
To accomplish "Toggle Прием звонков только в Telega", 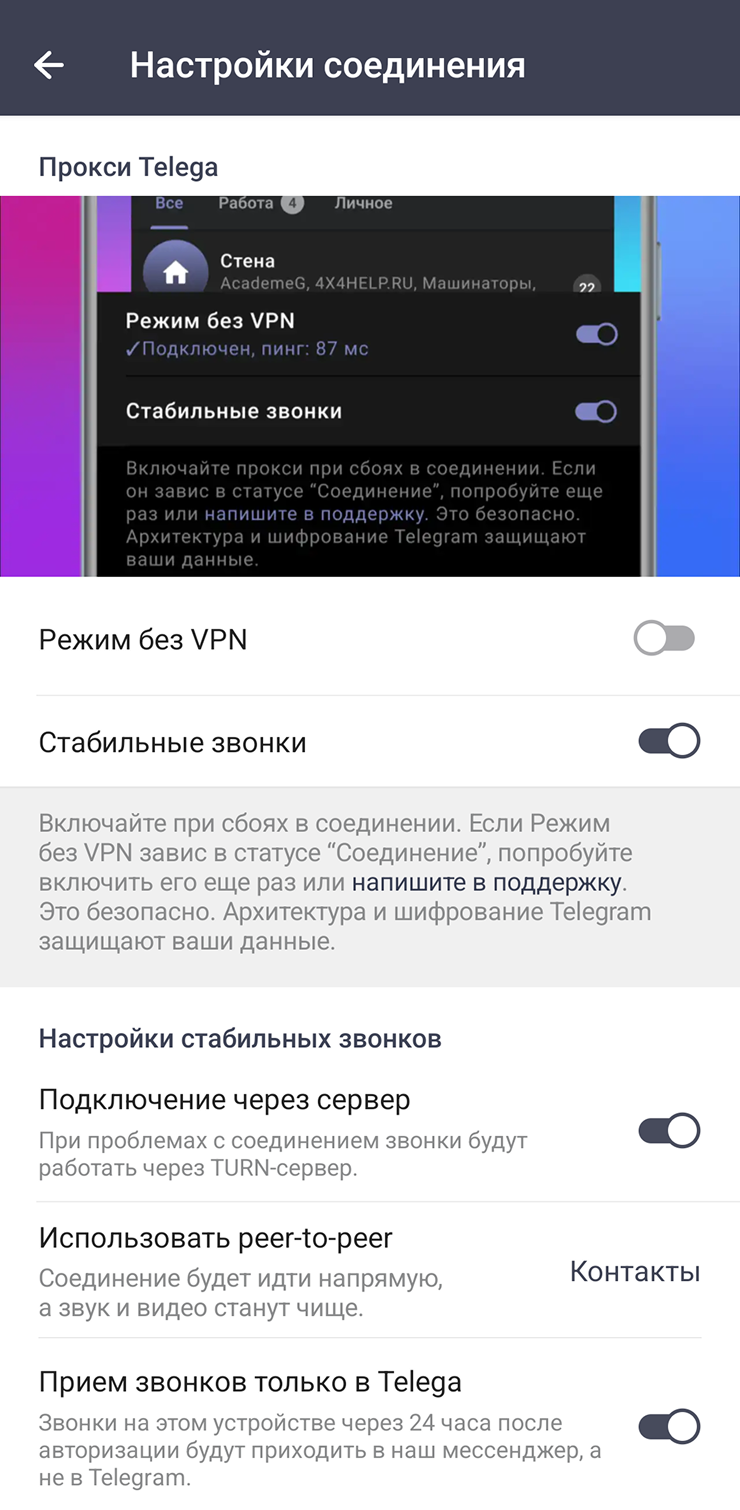I will (668, 1426).
